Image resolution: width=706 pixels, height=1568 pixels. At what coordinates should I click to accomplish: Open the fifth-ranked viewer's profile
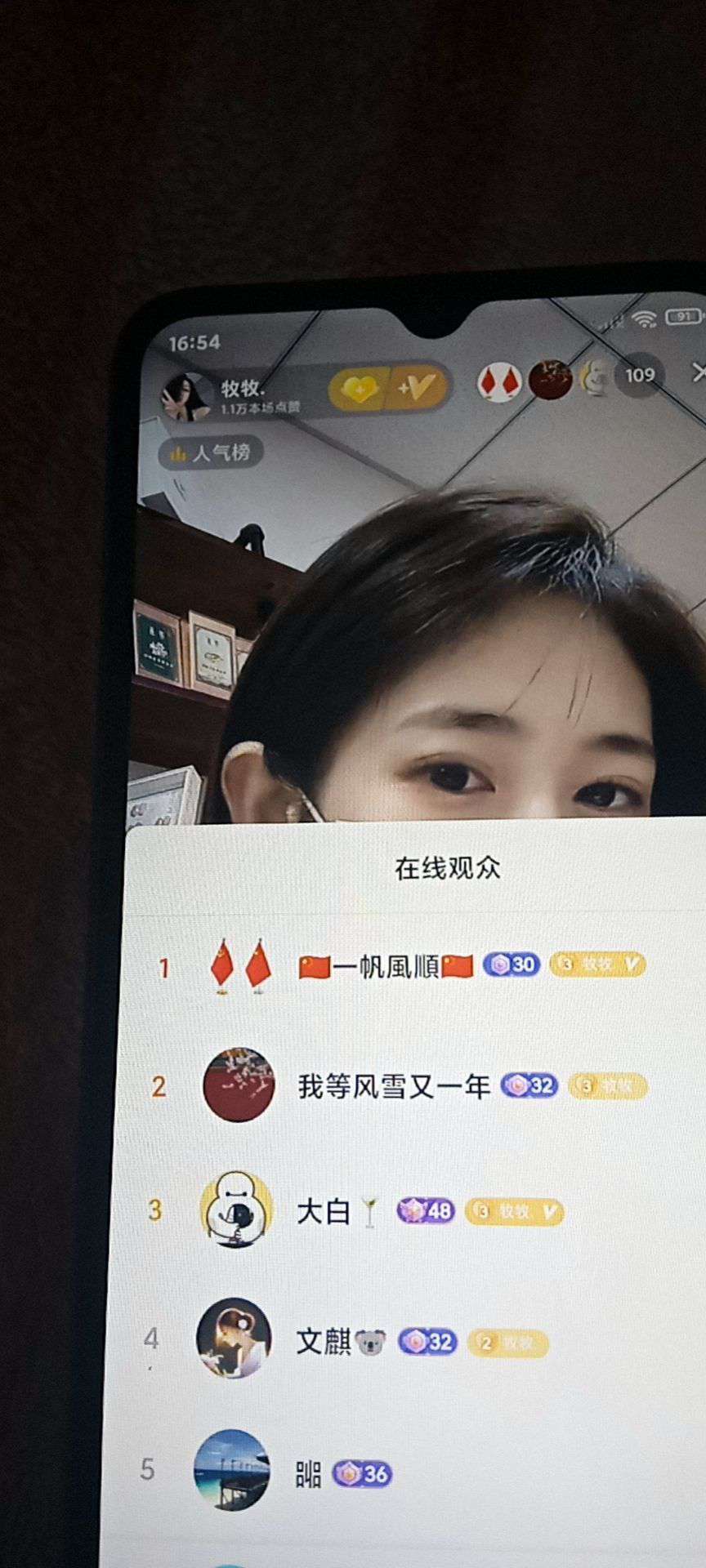click(x=231, y=1471)
